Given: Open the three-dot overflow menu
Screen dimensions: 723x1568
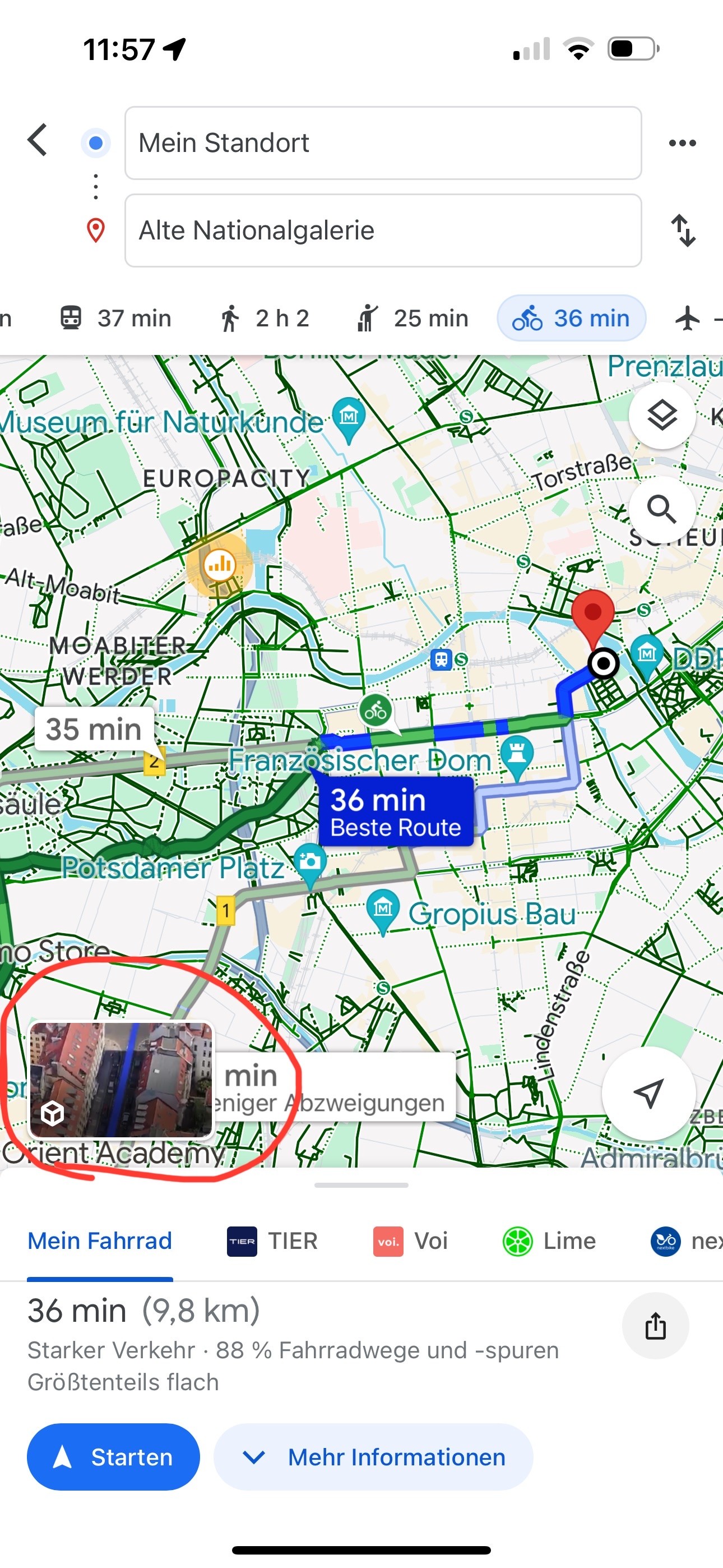Looking at the screenshot, I should (682, 143).
